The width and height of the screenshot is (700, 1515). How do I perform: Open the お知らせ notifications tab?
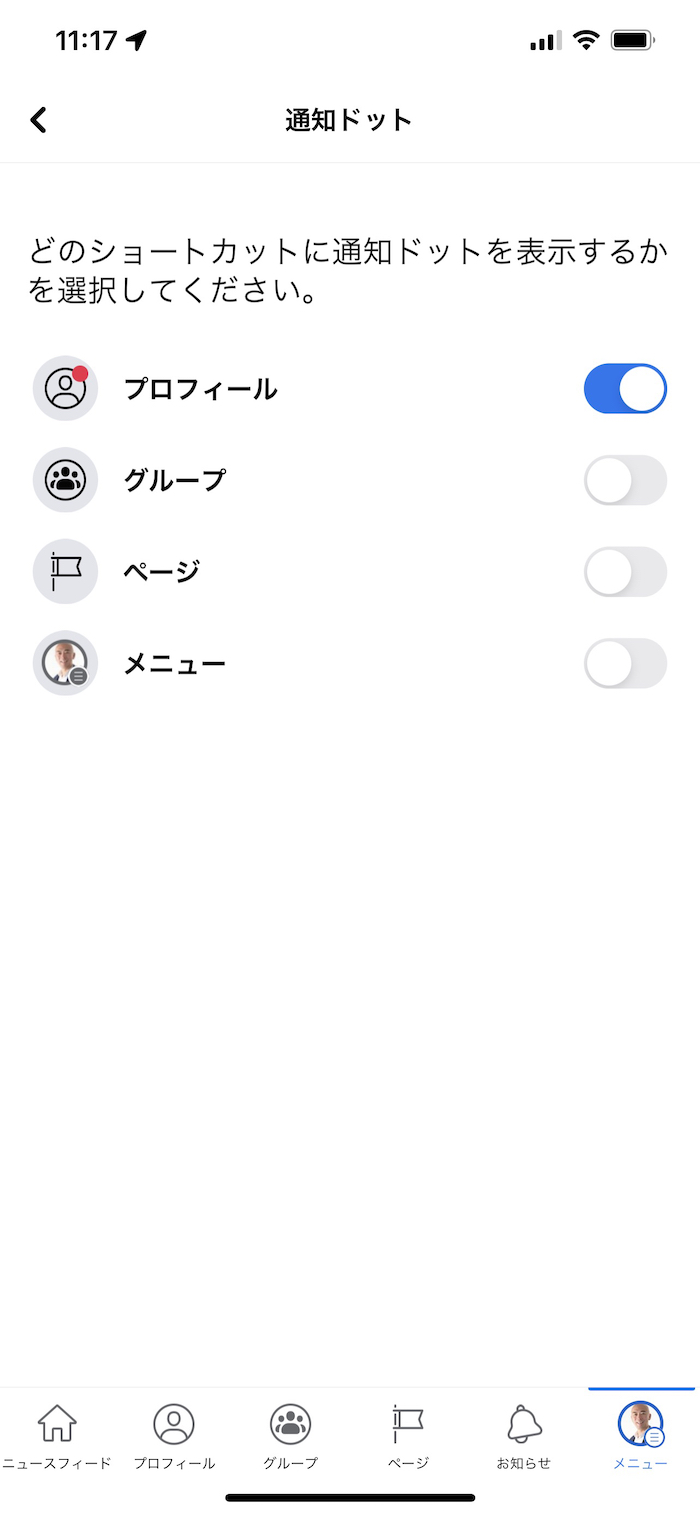pyautogui.click(x=524, y=1435)
